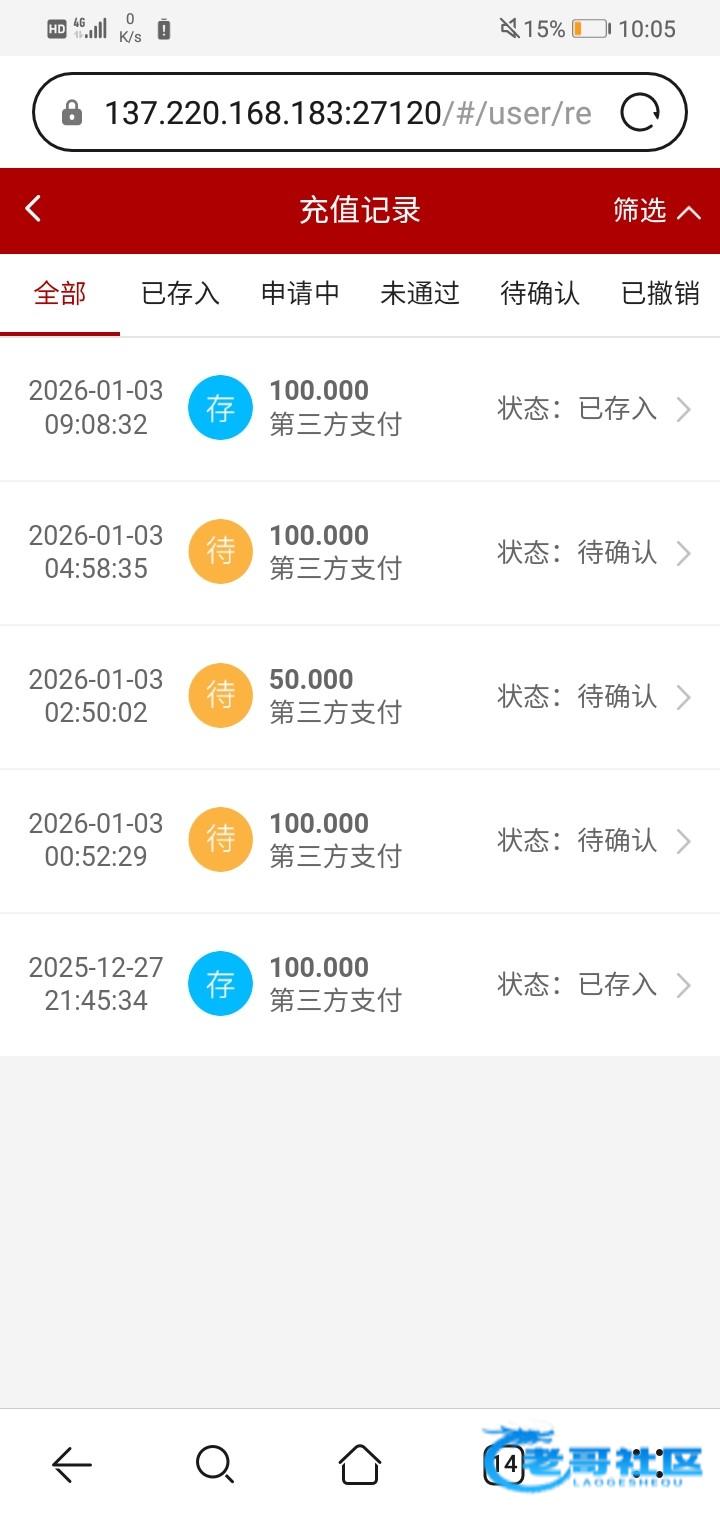This screenshot has width=720, height=1520.
Task: Go back from the 充值记录 page
Action: (34, 209)
